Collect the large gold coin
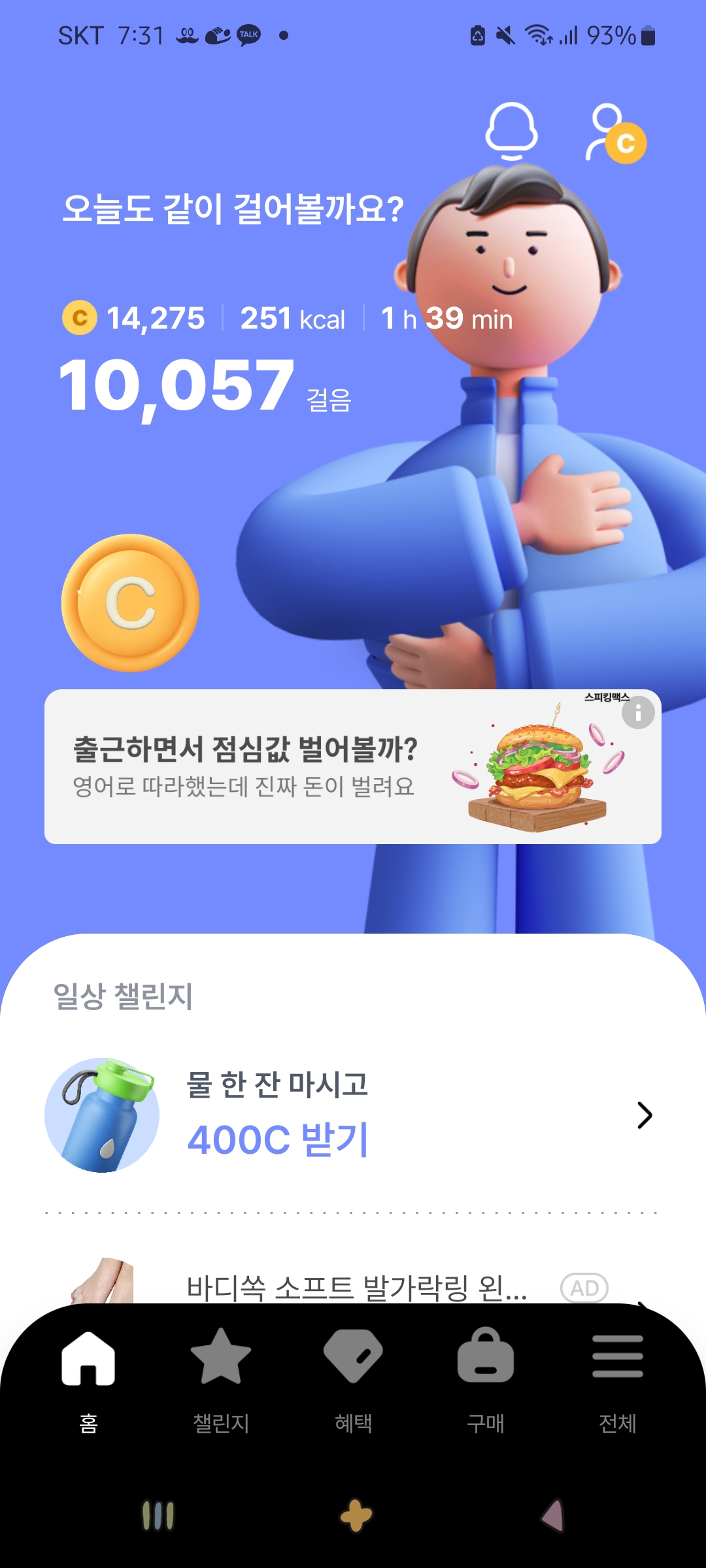 131,603
